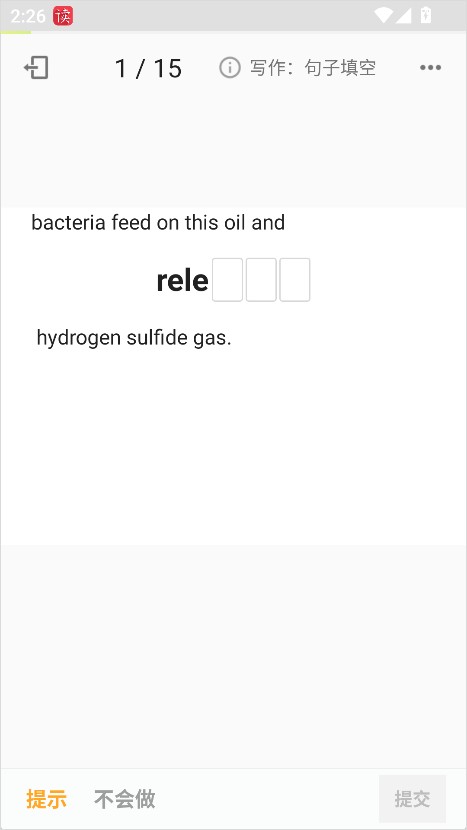Submit the answer with 提交
The image size is (467, 830).
pyautogui.click(x=412, y=799)
